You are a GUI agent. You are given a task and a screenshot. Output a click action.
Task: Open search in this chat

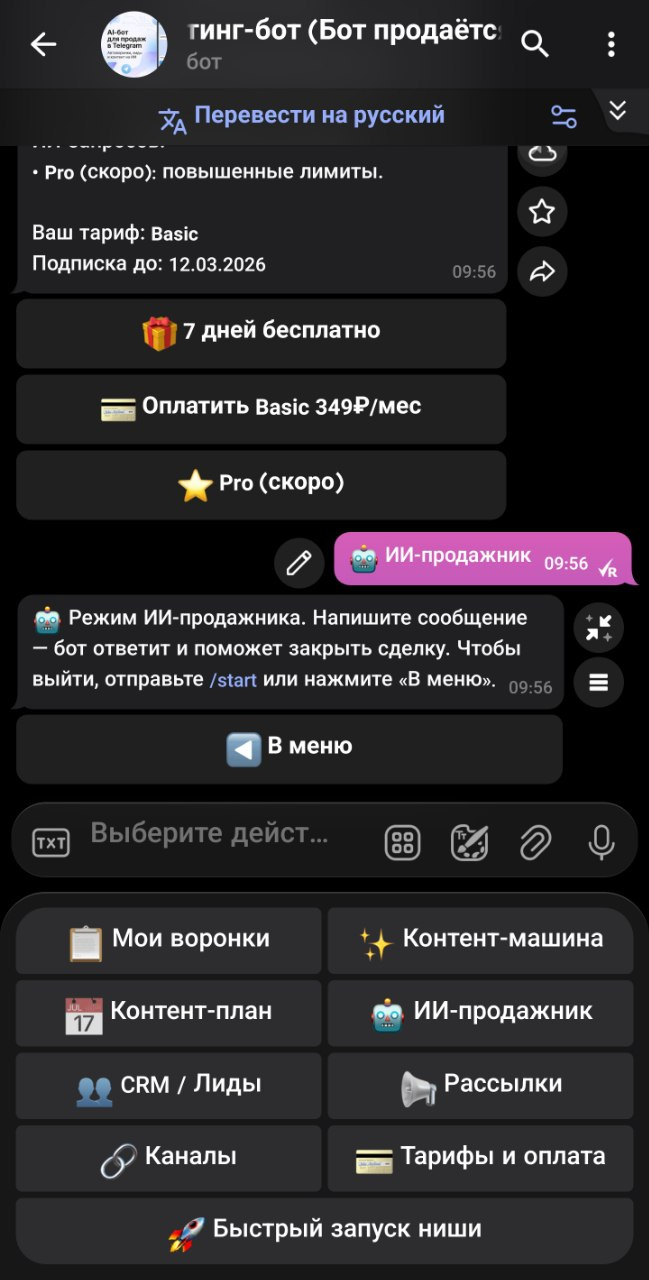536,44
